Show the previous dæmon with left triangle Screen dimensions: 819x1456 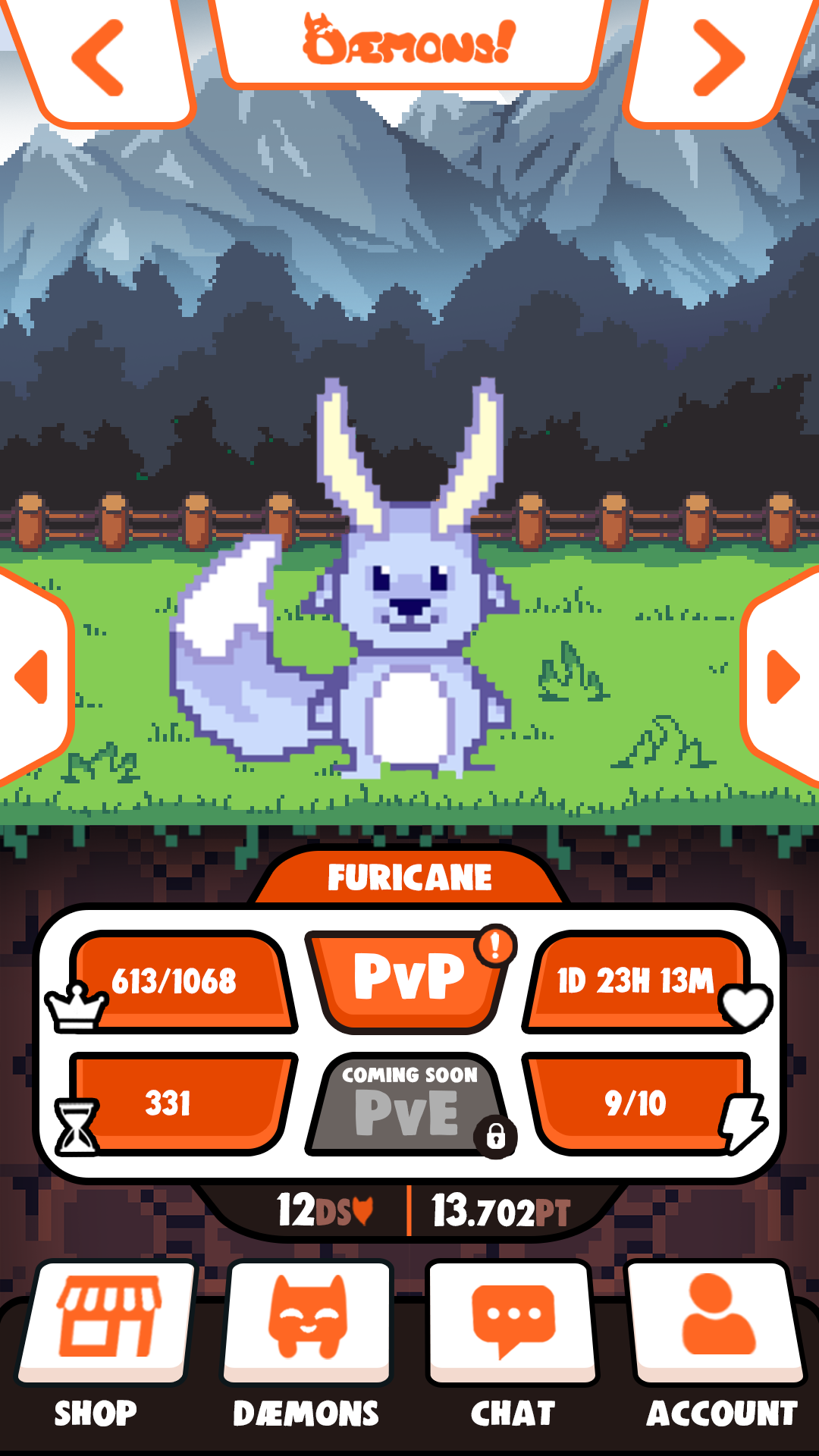(x=32, y=676)
